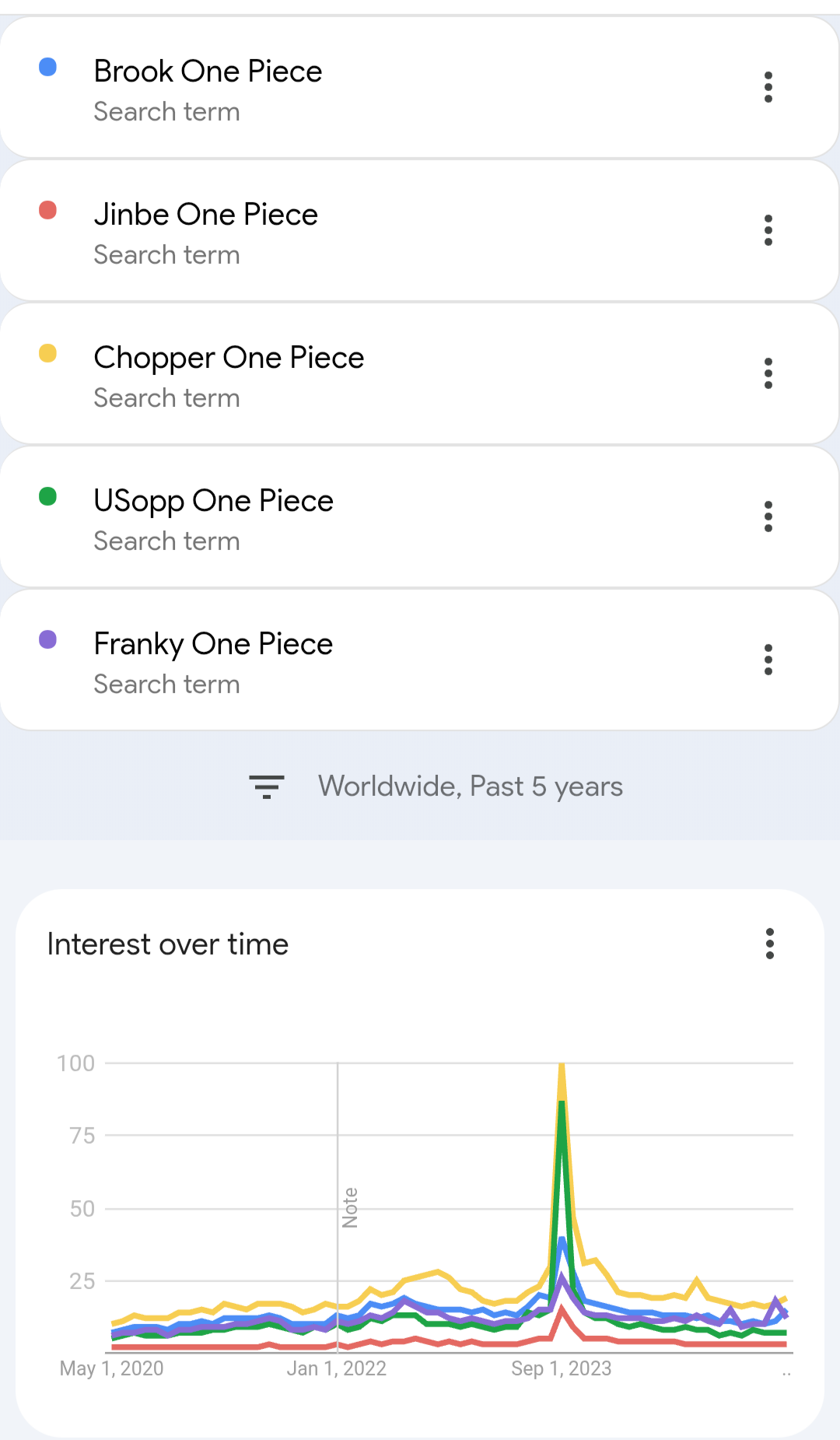The width and height of the screenshot is (840, 1440).
Task: Open options for Franky One Piece term
Action: tap(768, 660)
